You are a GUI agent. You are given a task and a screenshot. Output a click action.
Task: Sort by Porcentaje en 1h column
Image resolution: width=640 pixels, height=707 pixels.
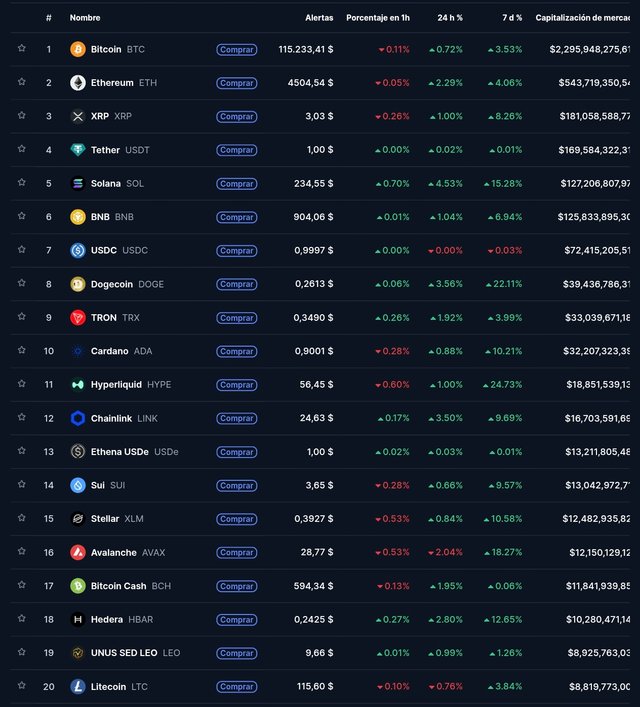point(377,18)
